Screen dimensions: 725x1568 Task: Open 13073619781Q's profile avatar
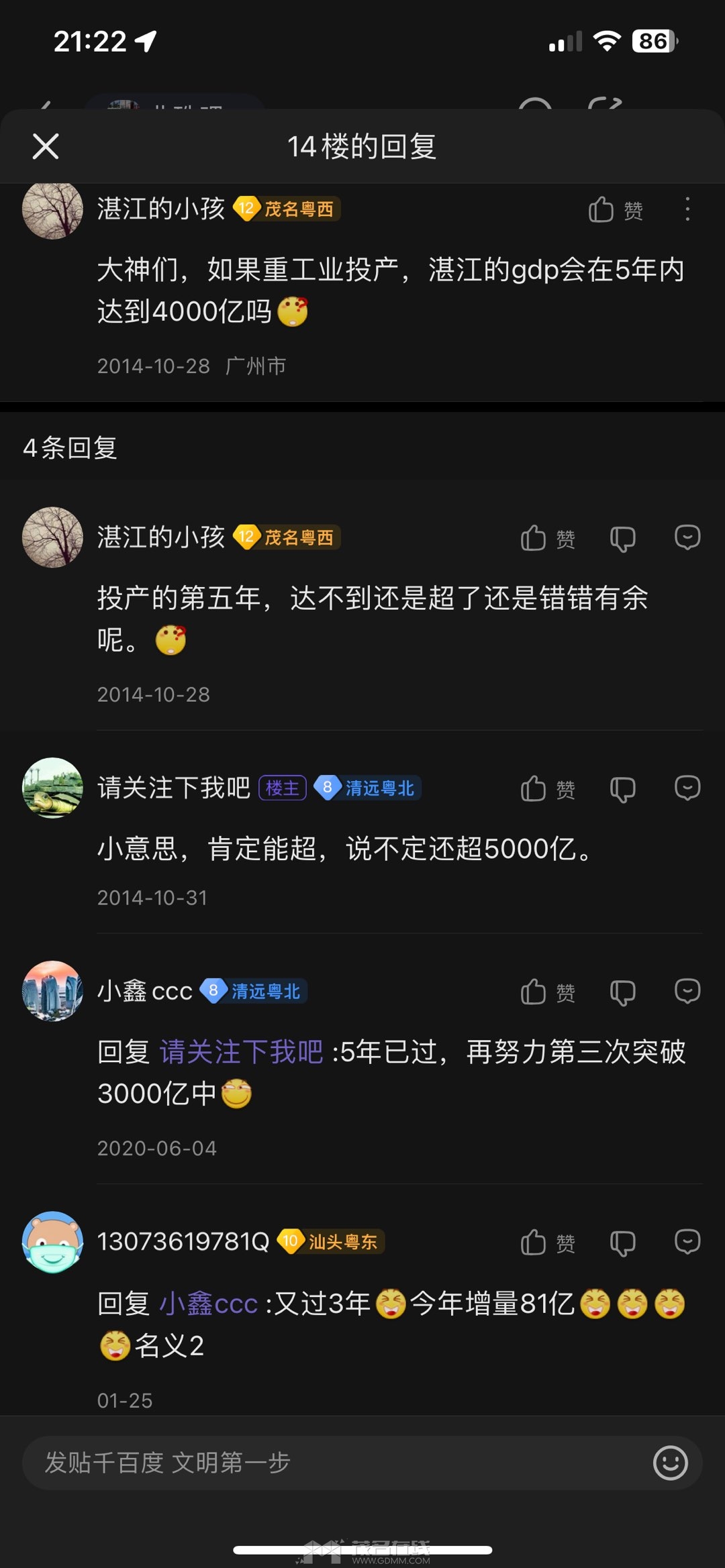(x=52, y=1242)
